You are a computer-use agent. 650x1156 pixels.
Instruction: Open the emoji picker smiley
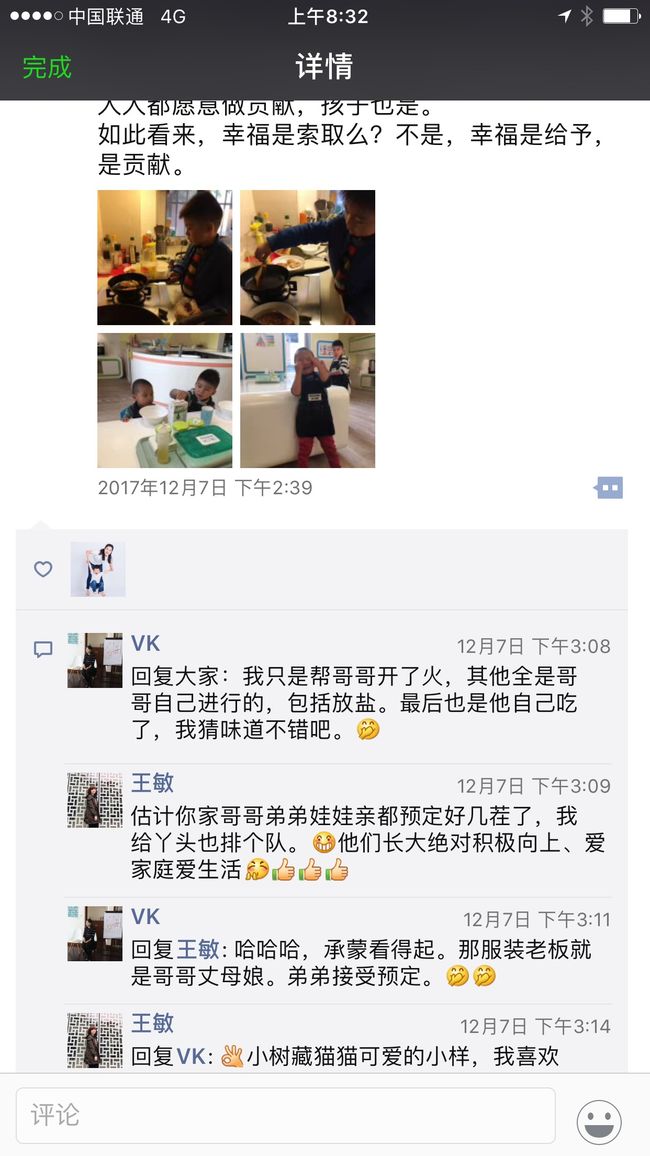pos(598,1122)
